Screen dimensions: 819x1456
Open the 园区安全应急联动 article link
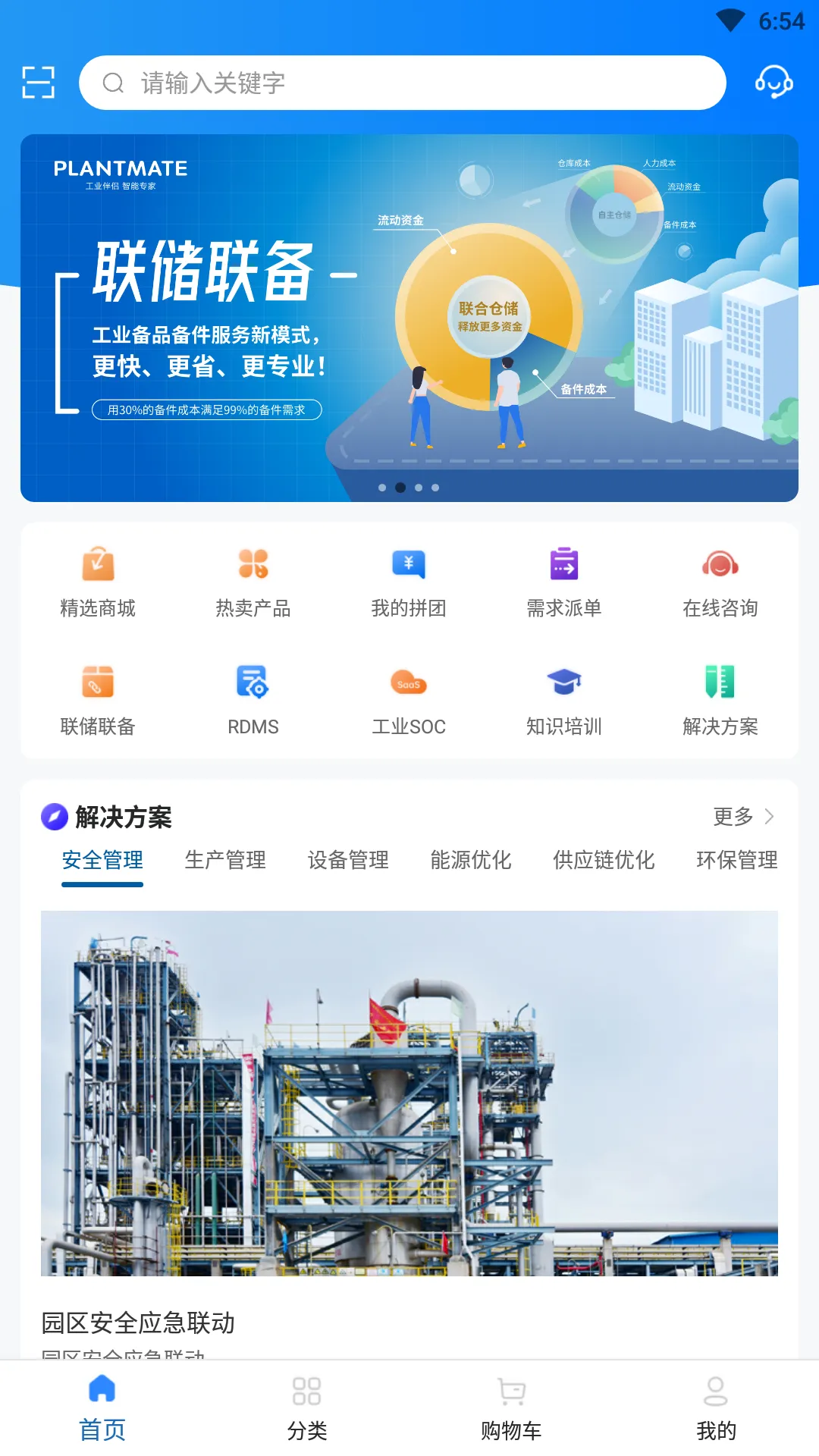coord(139,1323)
